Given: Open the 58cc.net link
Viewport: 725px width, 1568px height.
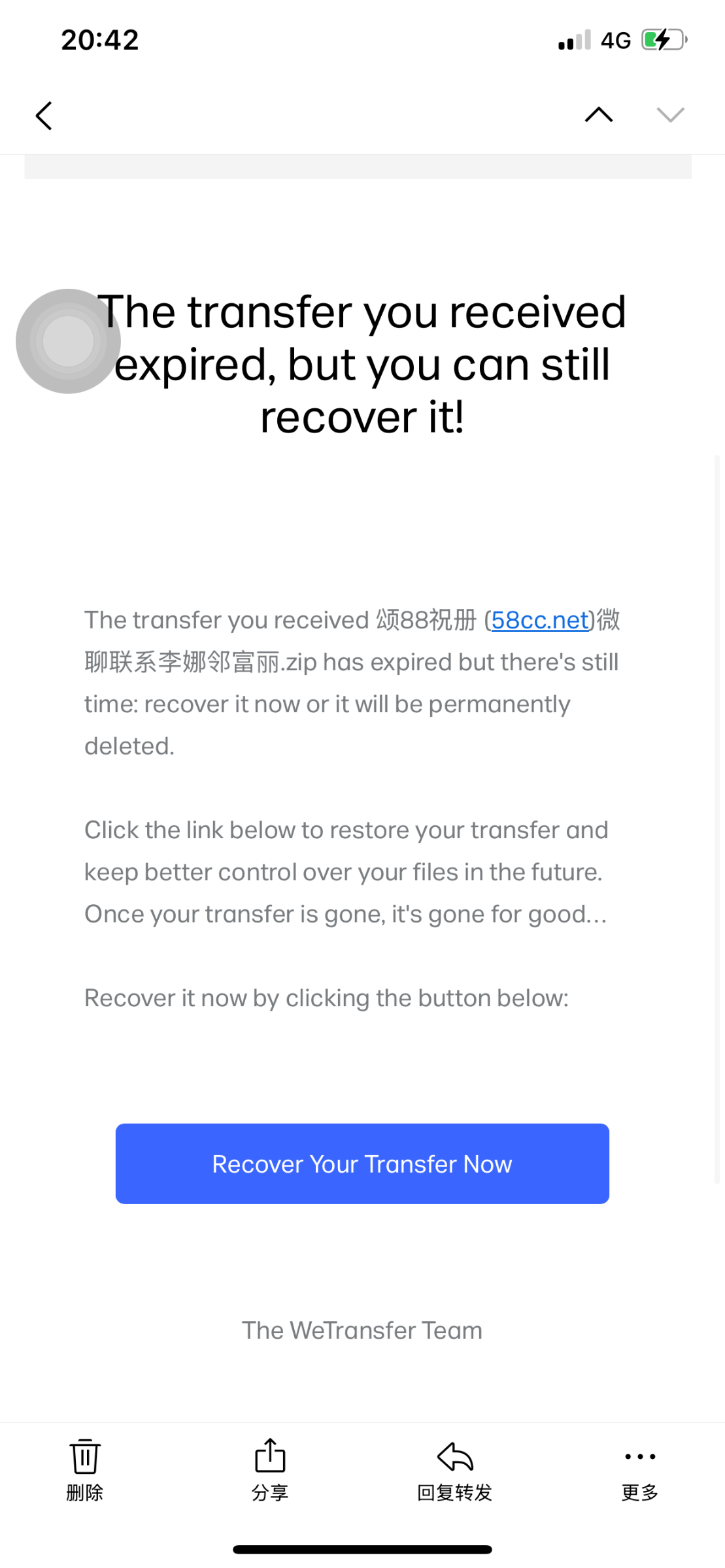Looking at the screenshot, I should tap(540, 620).
